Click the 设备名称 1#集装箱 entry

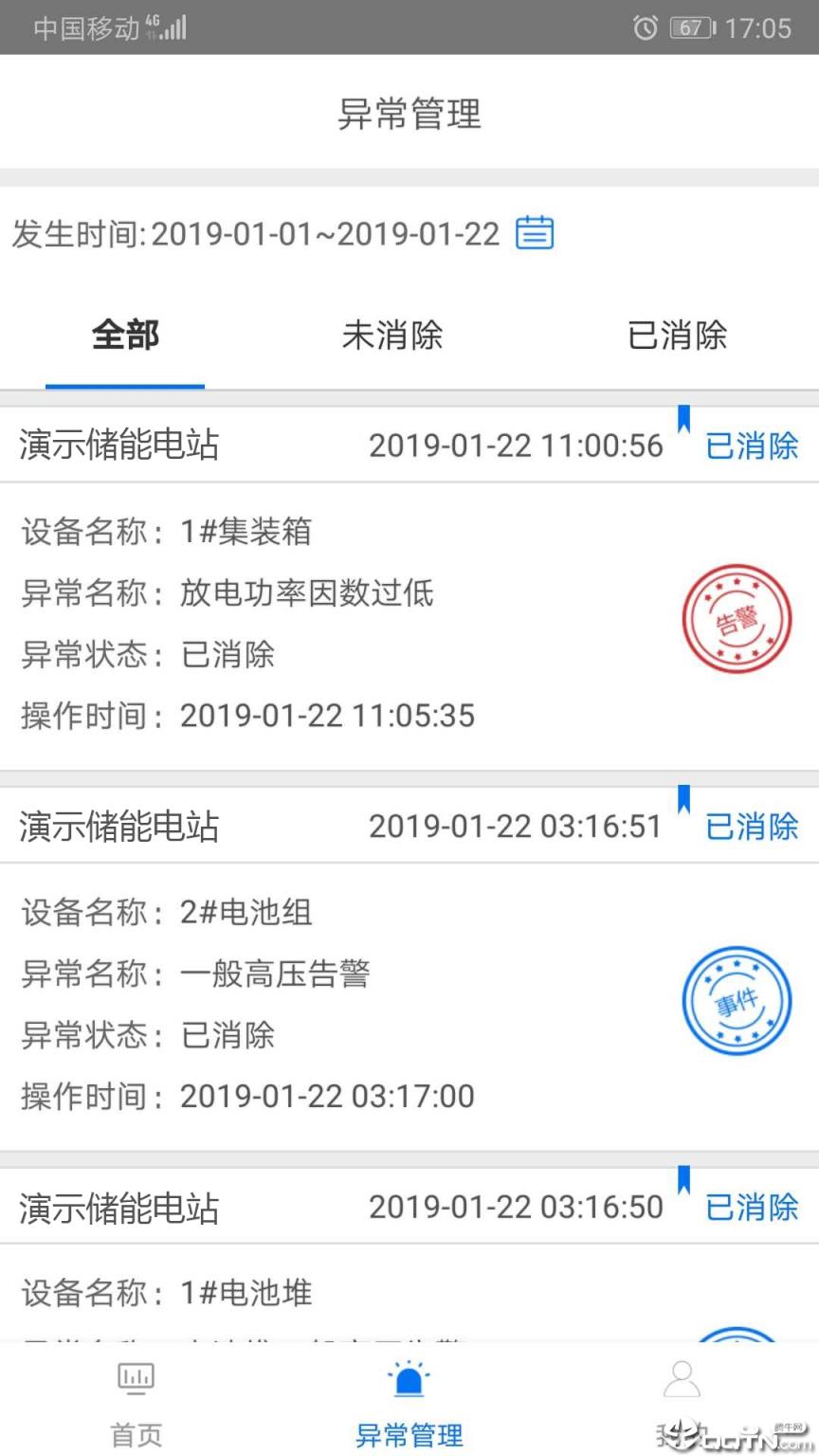click(x=166, y=533)
